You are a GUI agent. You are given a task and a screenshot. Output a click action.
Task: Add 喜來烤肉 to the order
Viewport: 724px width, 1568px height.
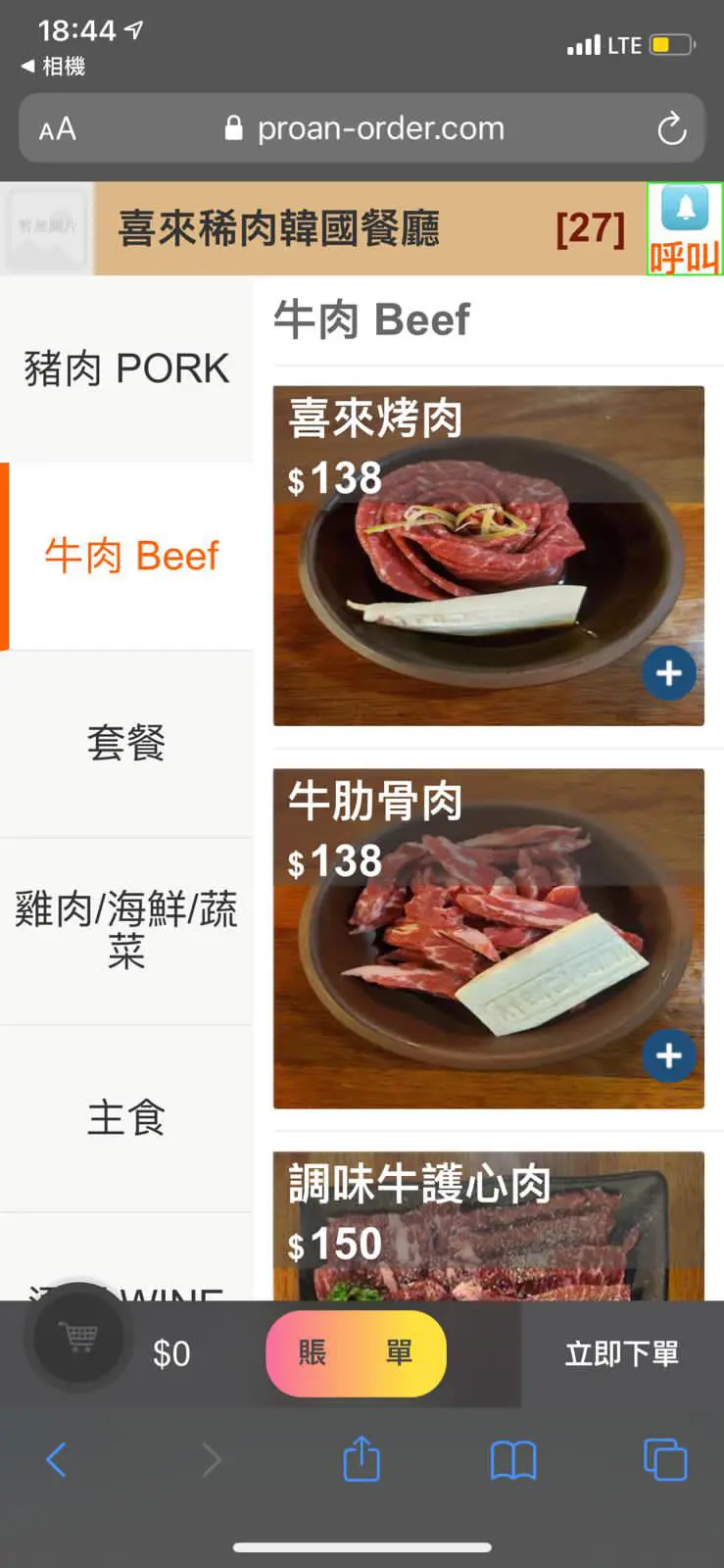click(668, 673)
